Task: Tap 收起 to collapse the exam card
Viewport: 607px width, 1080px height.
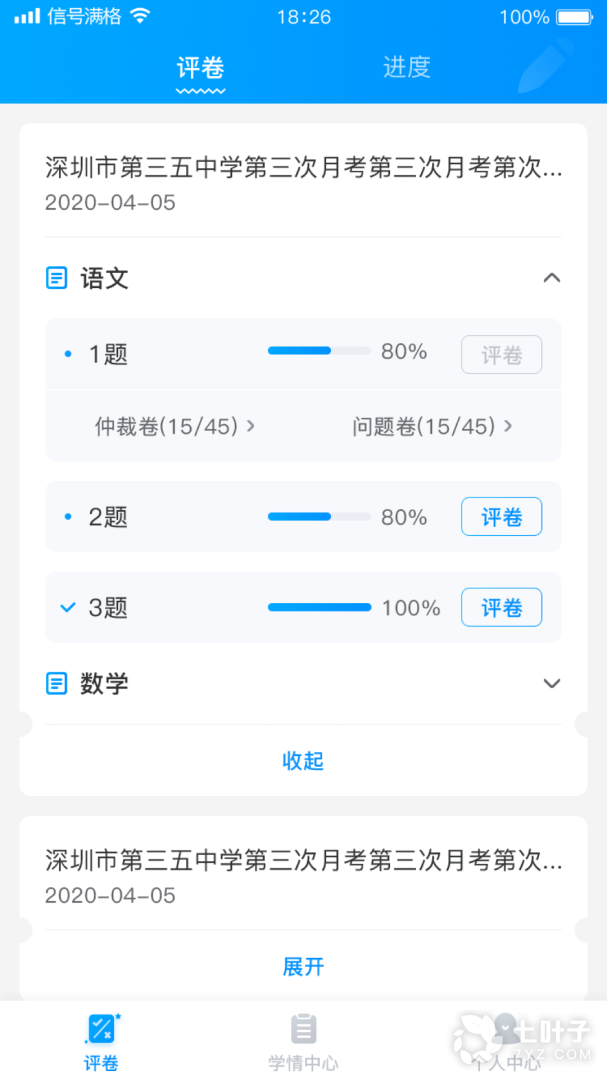Action: [x=303, y=761]
